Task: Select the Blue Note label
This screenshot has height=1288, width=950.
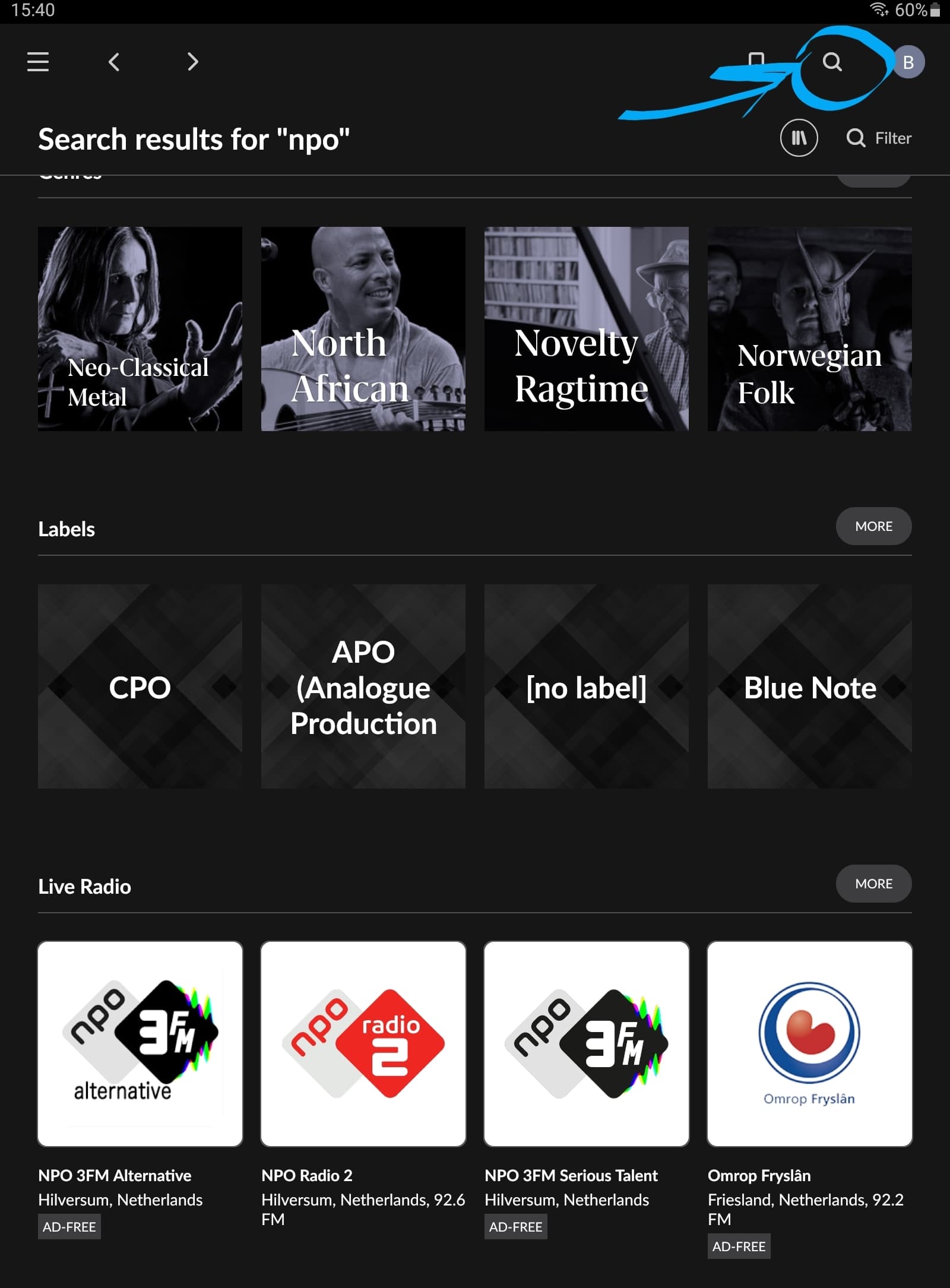Action: click(x=810, y=686)
